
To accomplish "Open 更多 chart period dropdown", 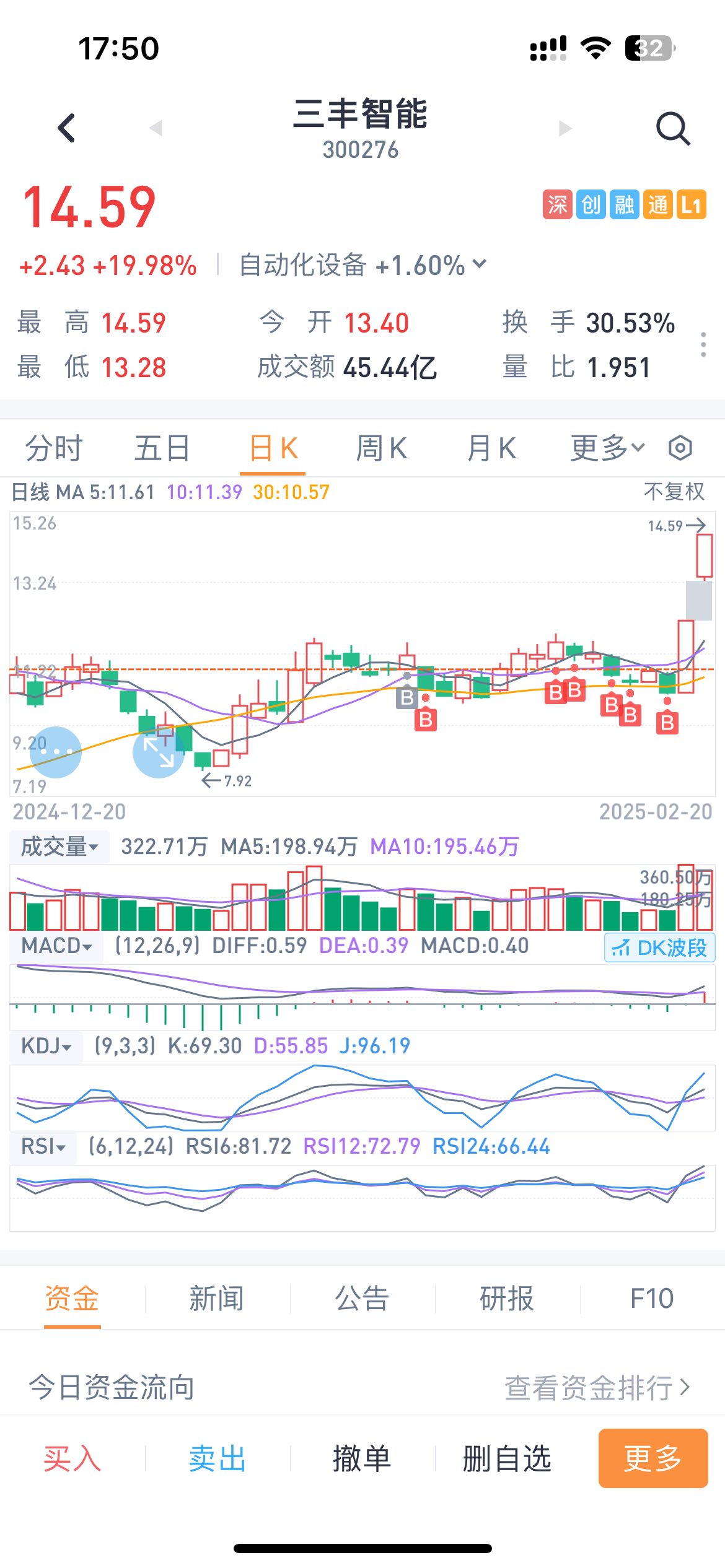I will click(607, 448).
